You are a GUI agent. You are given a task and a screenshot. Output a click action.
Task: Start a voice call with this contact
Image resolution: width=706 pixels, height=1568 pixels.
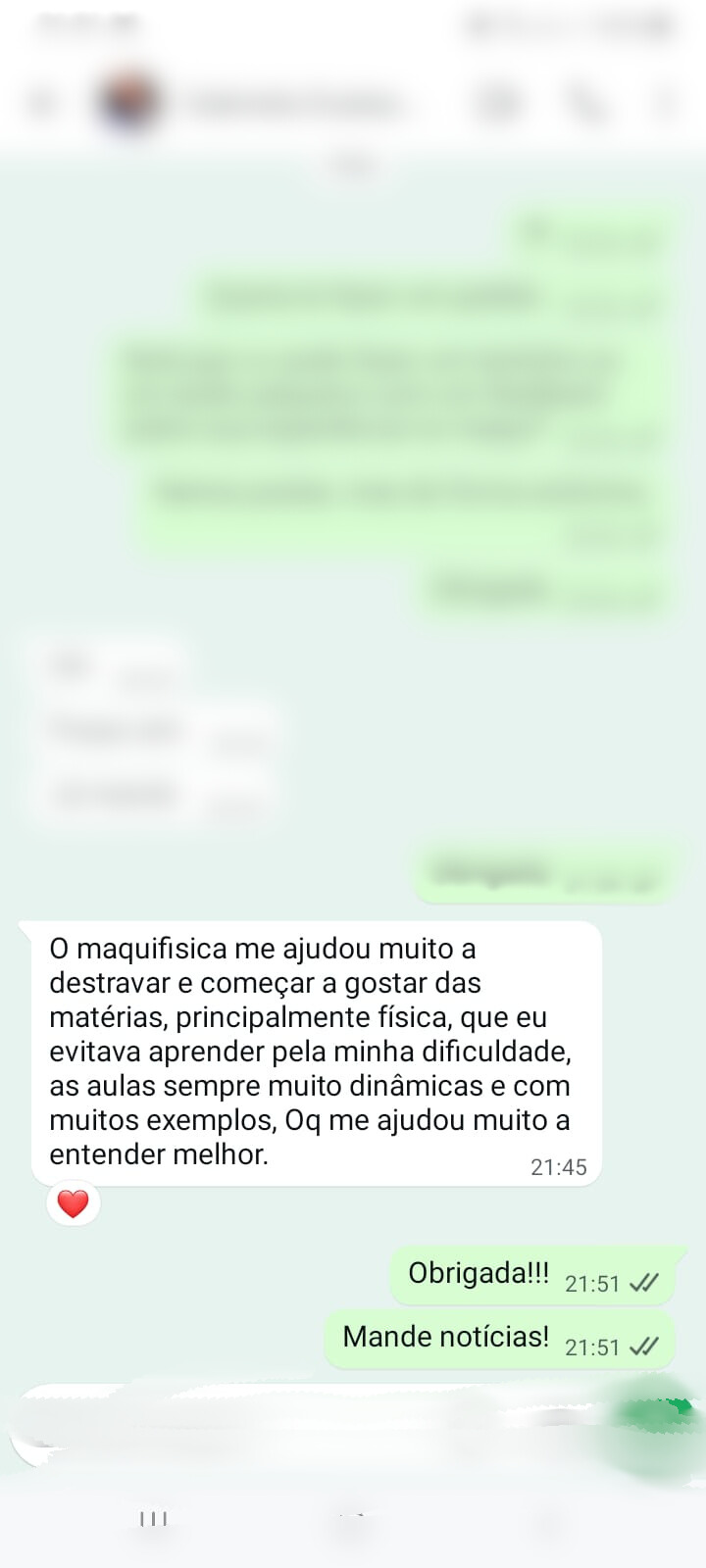click(585, 102)
